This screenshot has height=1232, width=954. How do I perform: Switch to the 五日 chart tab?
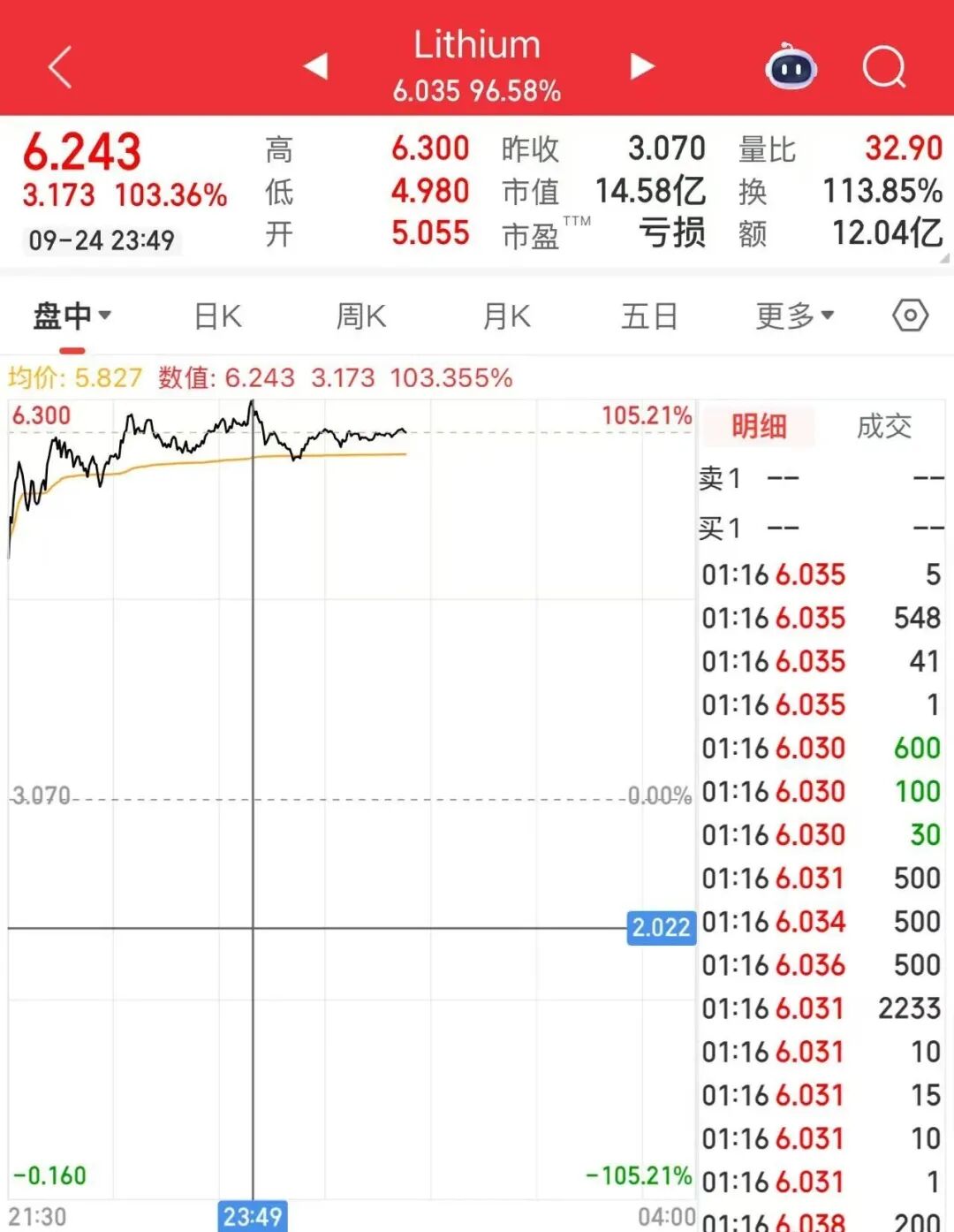pyautogui.click(x=649, y=316)
